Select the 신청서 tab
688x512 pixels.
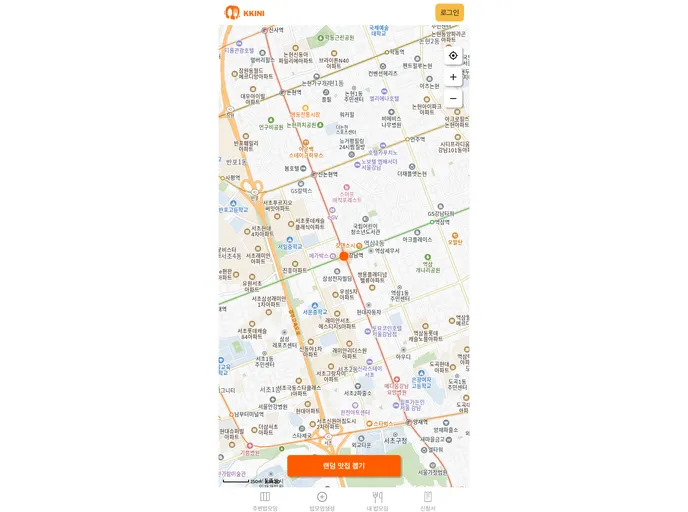tap(428, 500)
